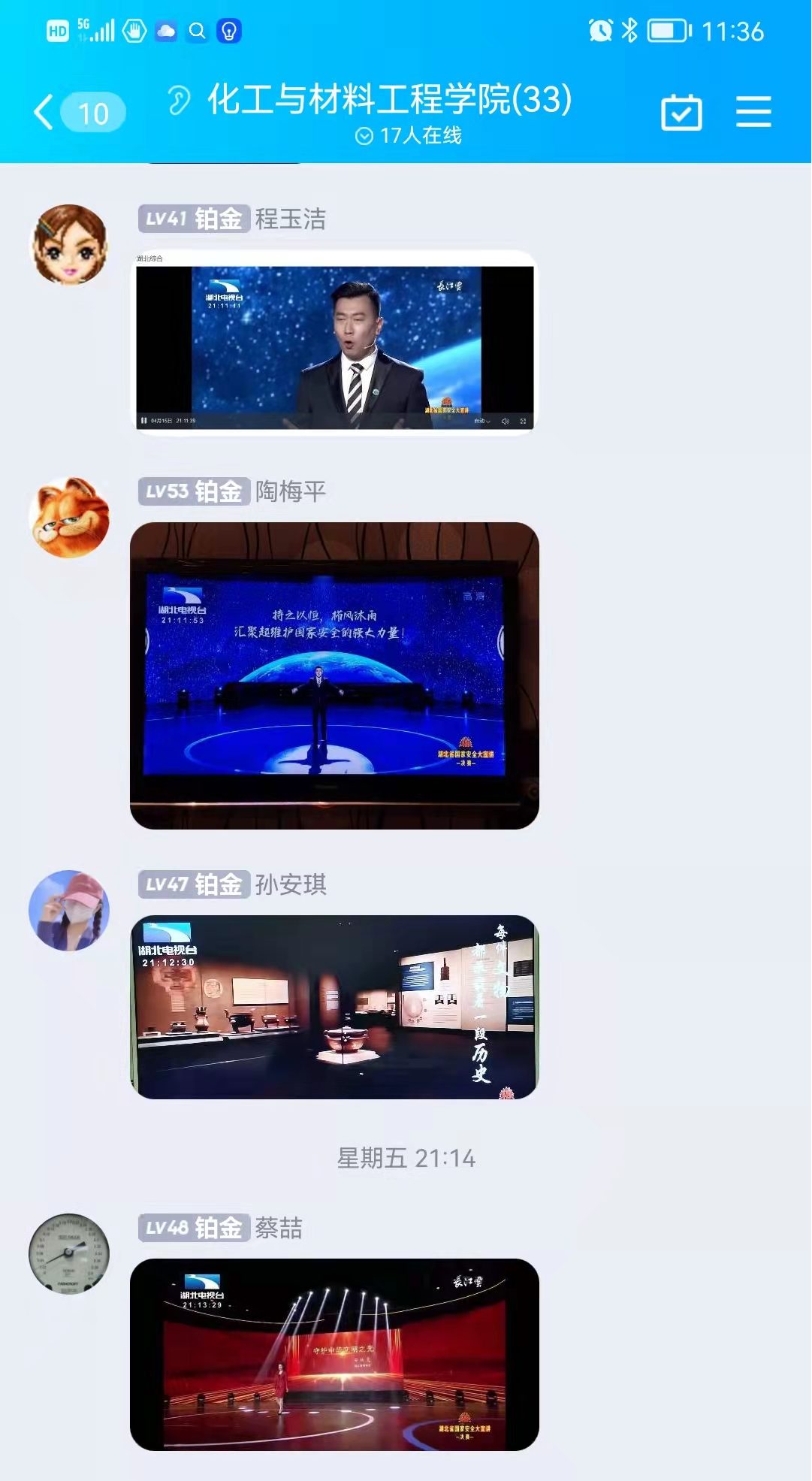Go back to the message list
This screenshot has height=1481, width=812.
point(45,113)
